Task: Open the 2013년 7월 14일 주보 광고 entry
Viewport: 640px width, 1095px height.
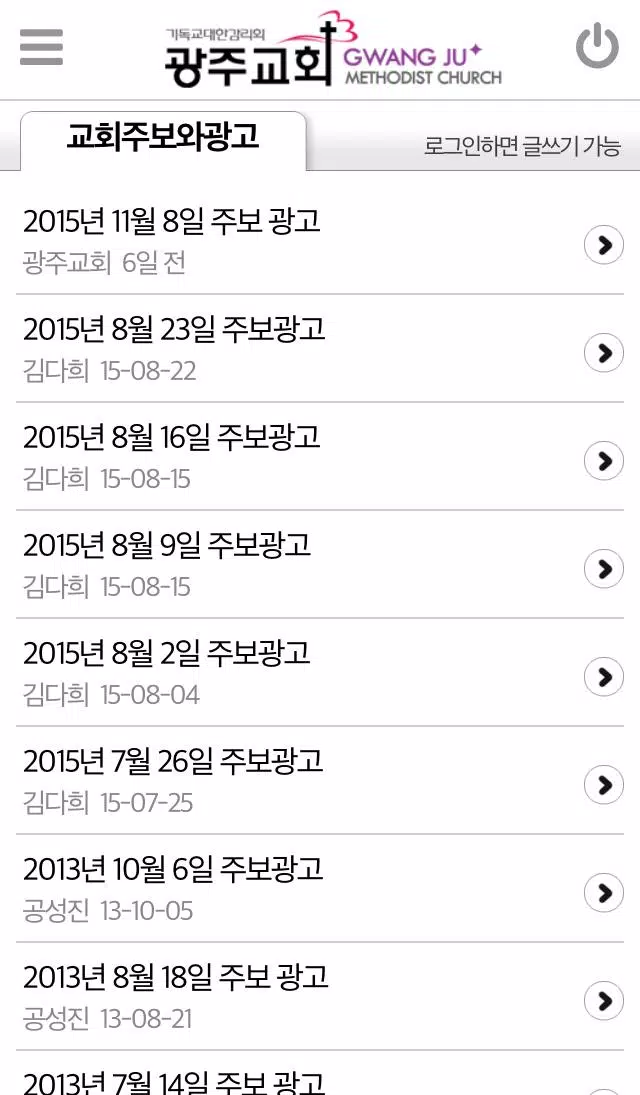Action: point(320,1073)
